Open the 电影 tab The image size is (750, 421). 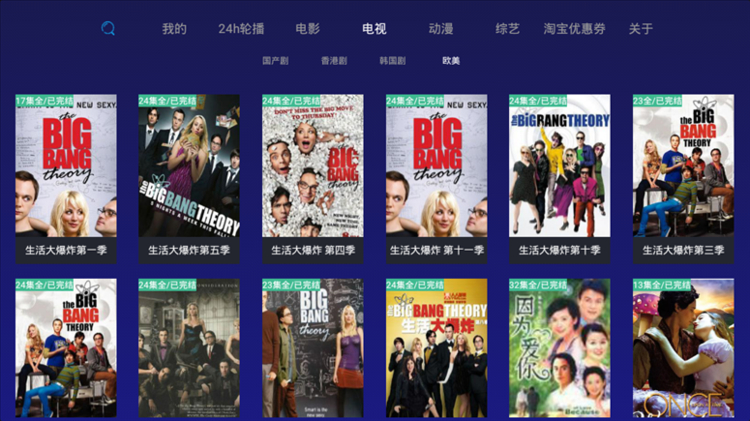pos(308,29)
